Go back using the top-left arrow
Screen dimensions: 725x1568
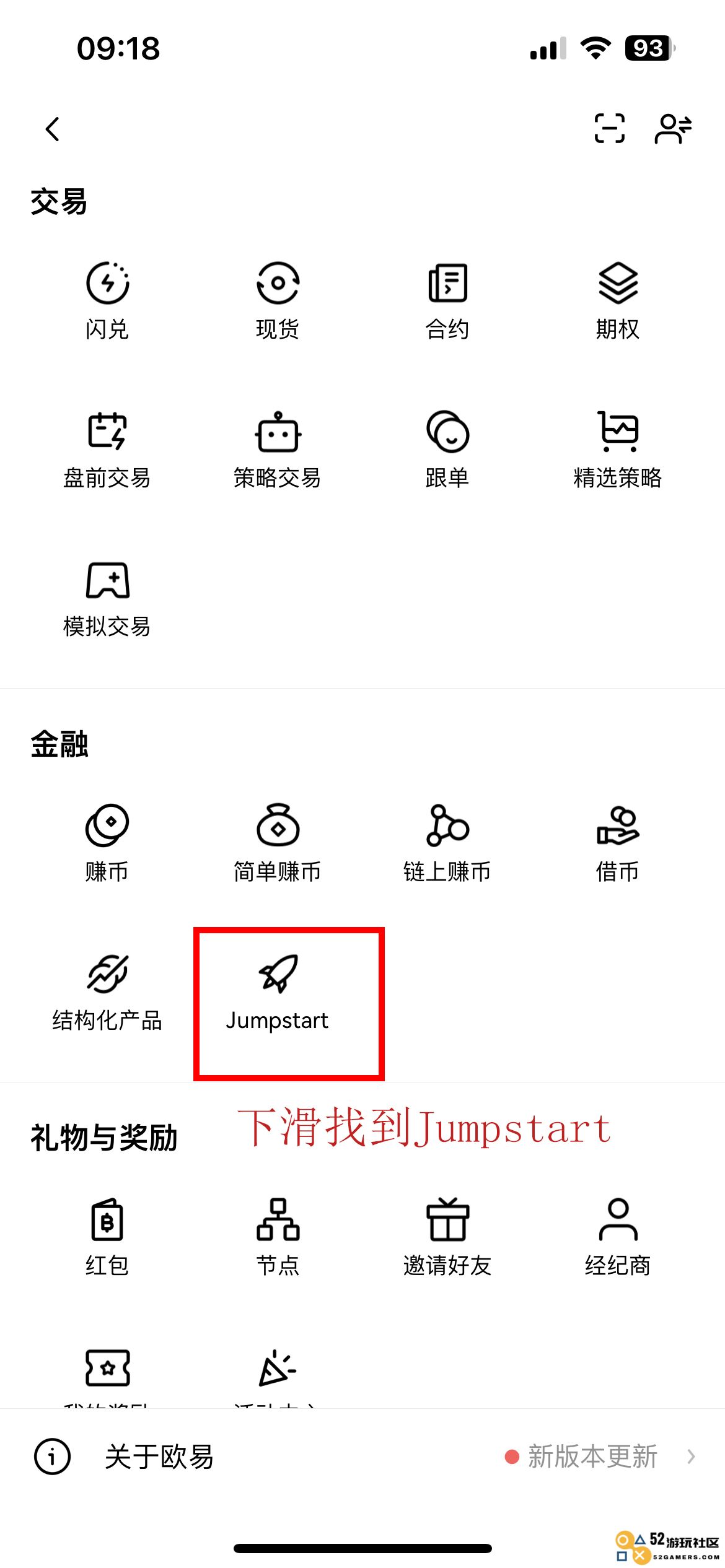click(x=53, y=129)
